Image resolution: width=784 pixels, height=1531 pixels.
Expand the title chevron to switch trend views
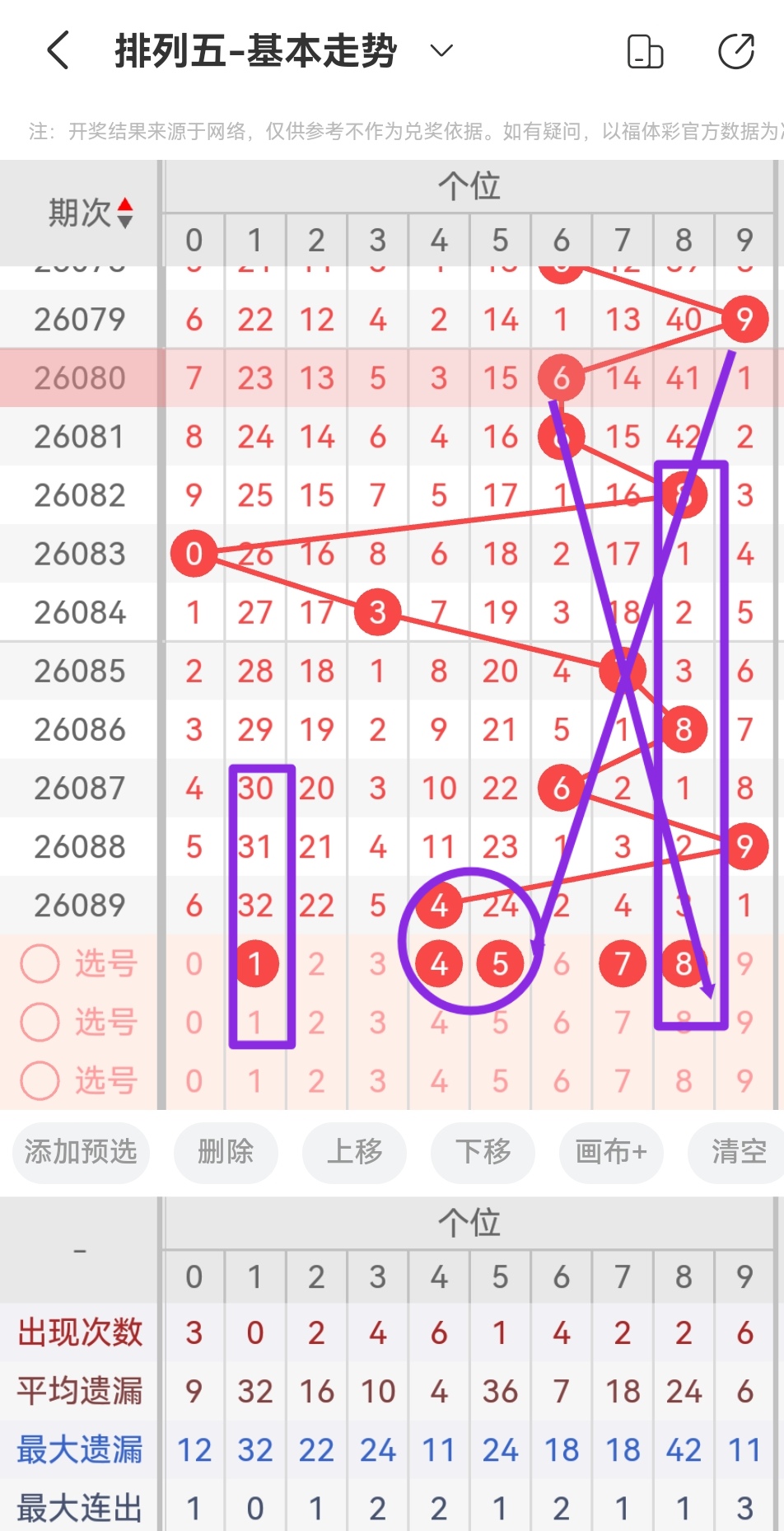441,51
